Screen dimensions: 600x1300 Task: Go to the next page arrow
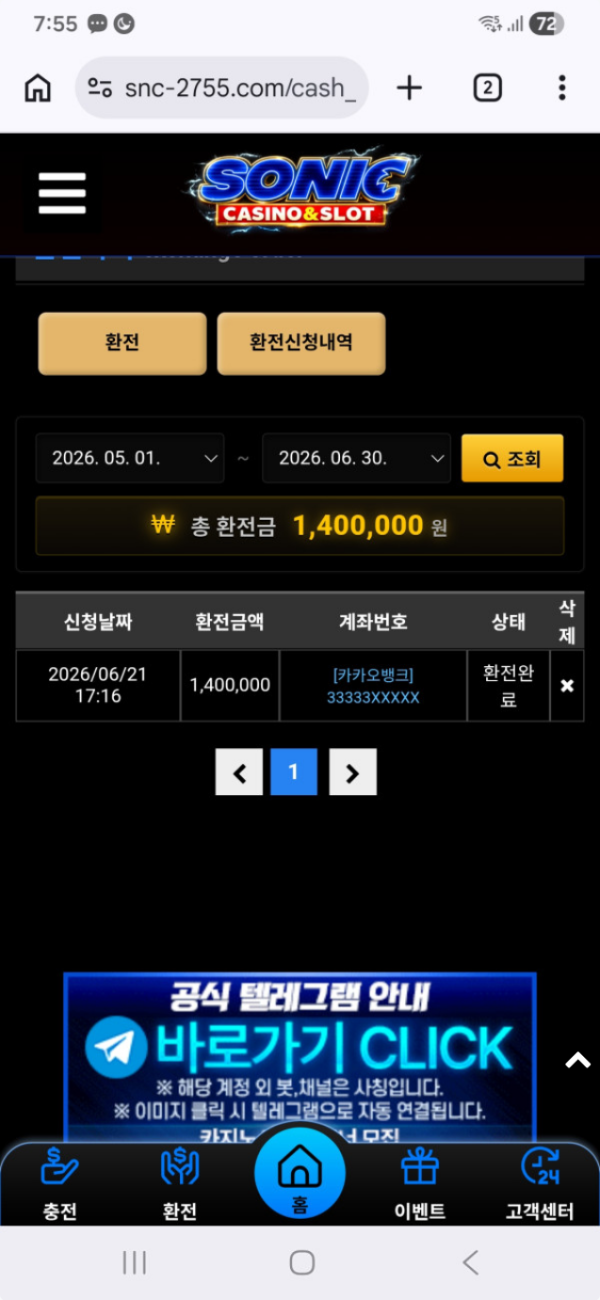coord(353,772)
